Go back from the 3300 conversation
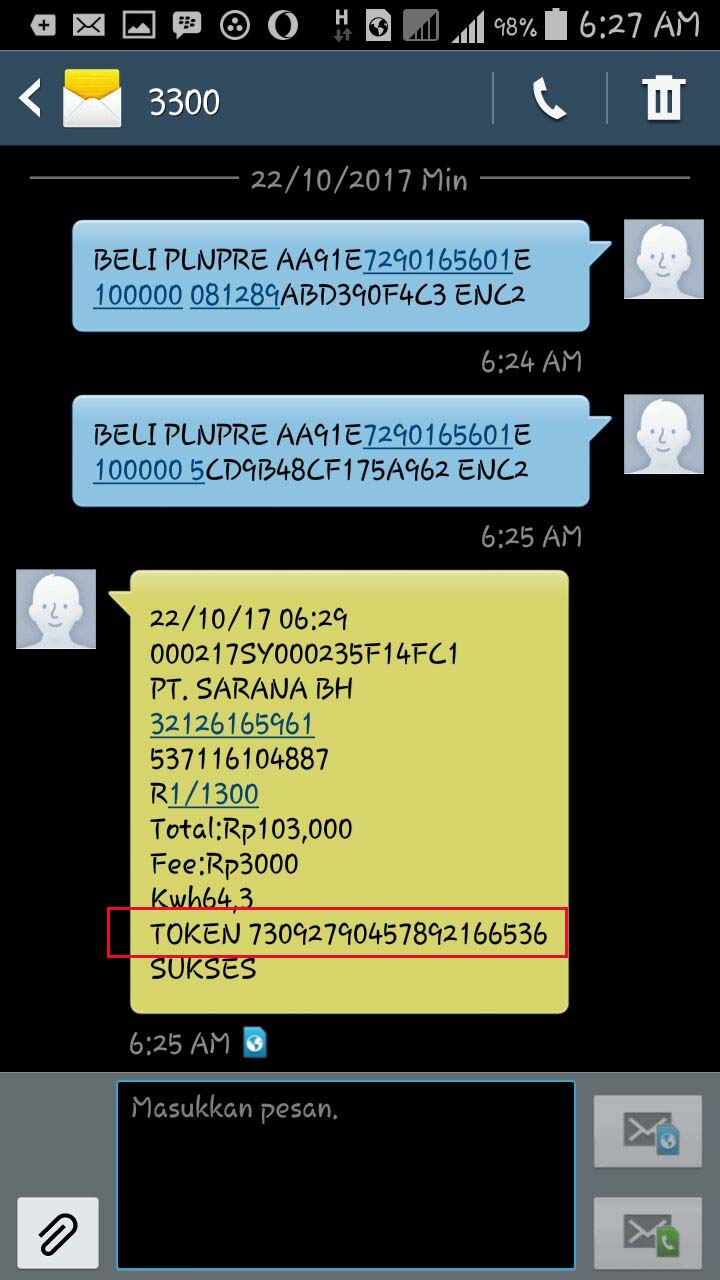720x1280 pixels. point(32,99)
